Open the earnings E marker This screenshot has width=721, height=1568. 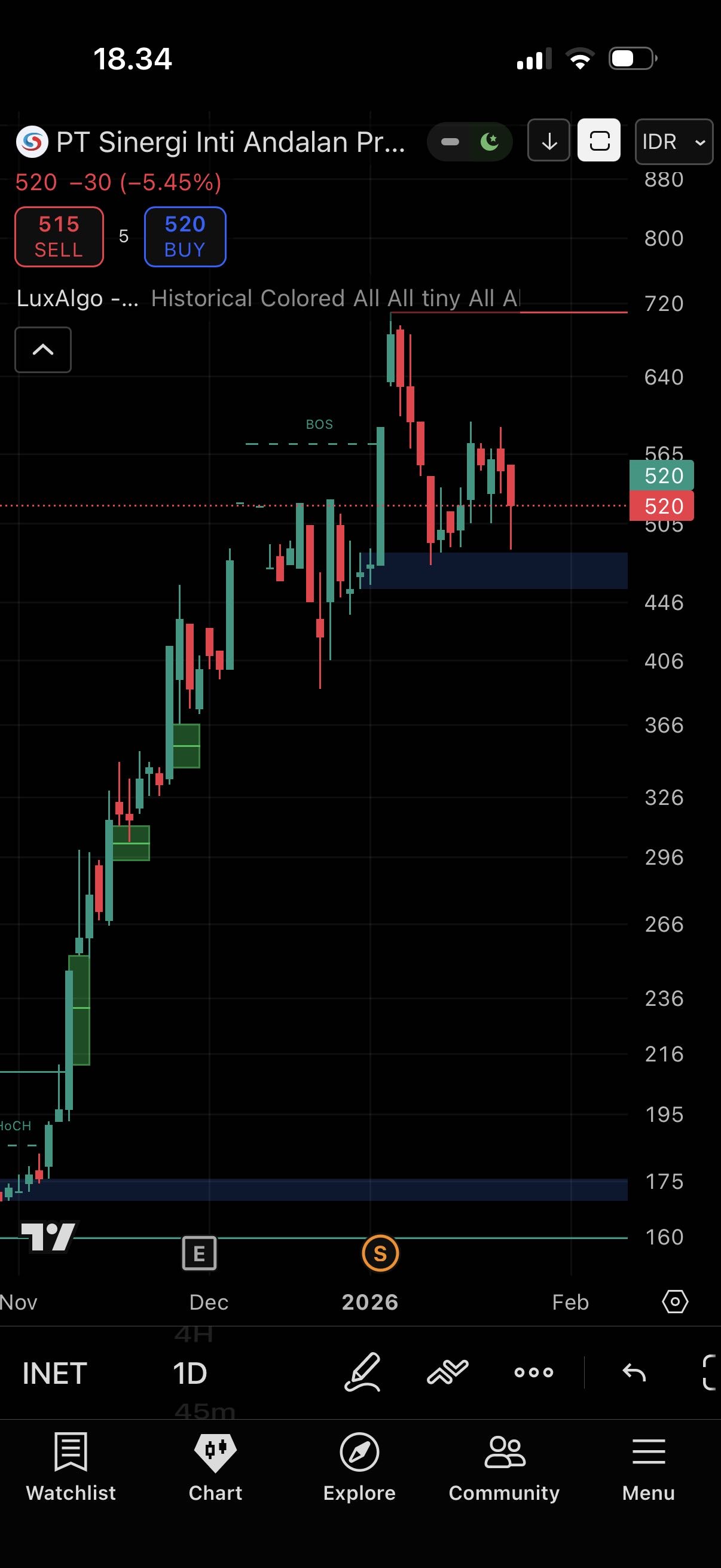pos(199,1253)
